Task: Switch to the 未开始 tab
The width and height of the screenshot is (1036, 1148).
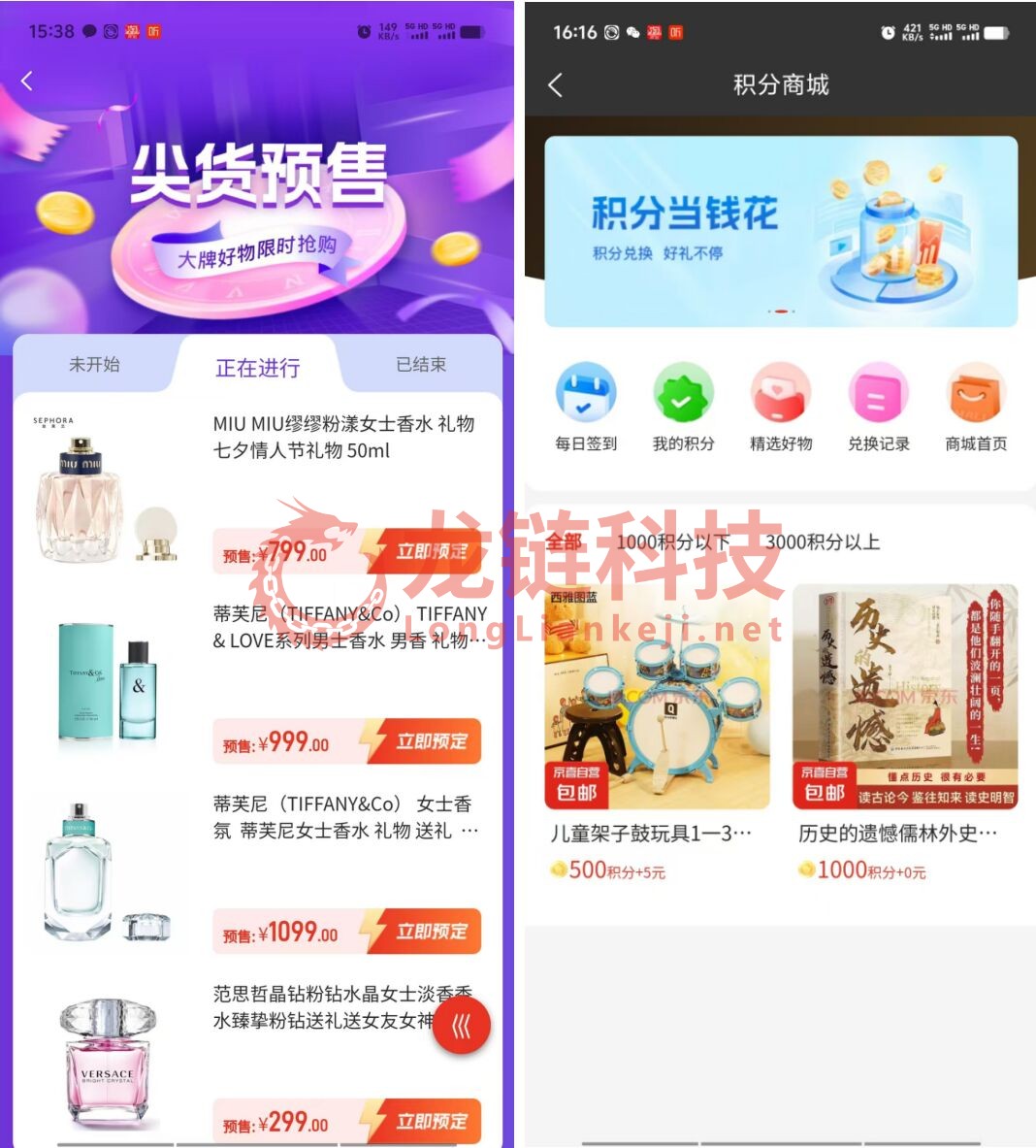Action: [x=94, y=365]
